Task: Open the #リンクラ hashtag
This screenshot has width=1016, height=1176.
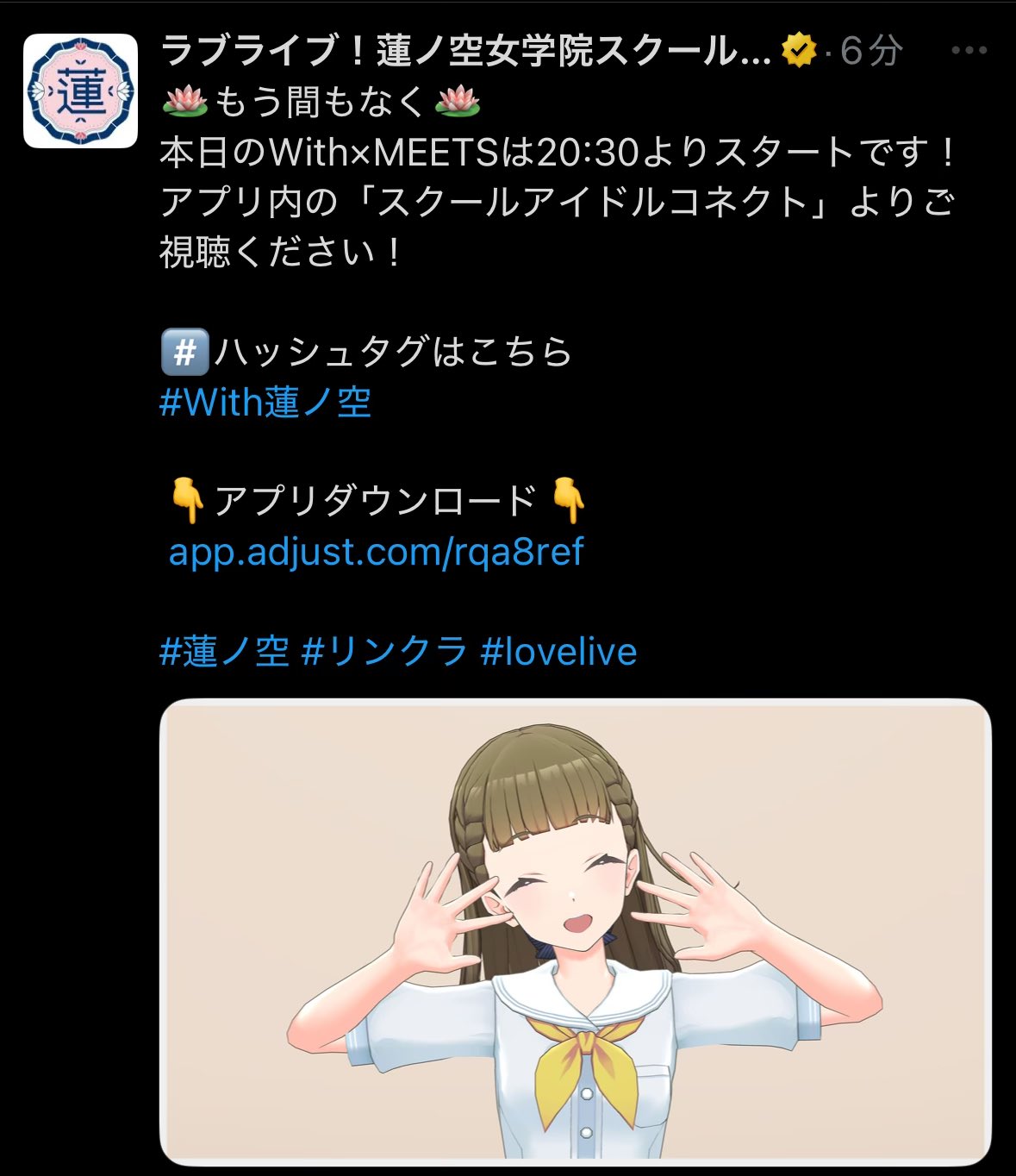Action: (x=384, y=652)
